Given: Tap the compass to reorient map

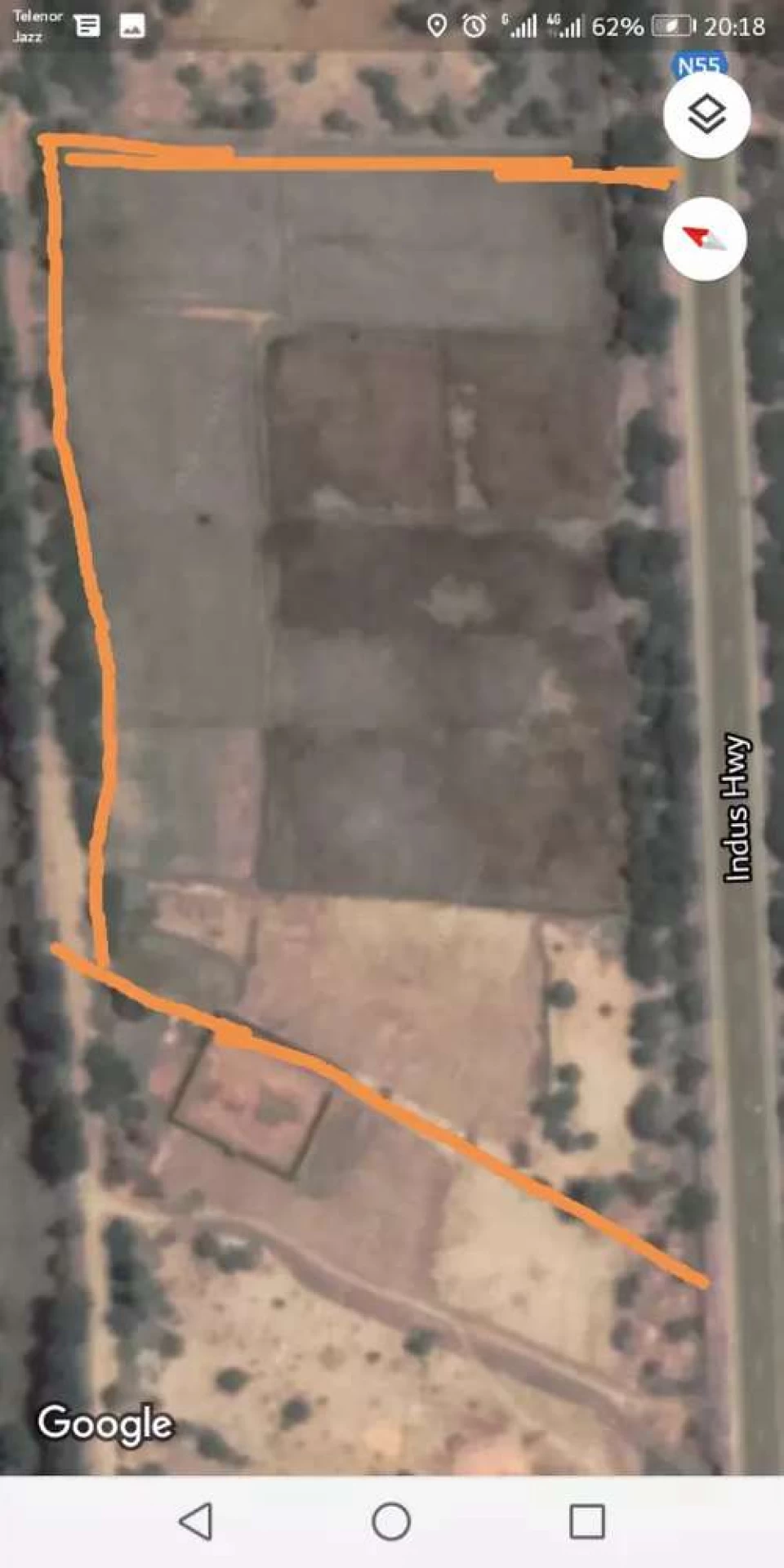Looking at the screenshot, I should [x=704, y=239].
